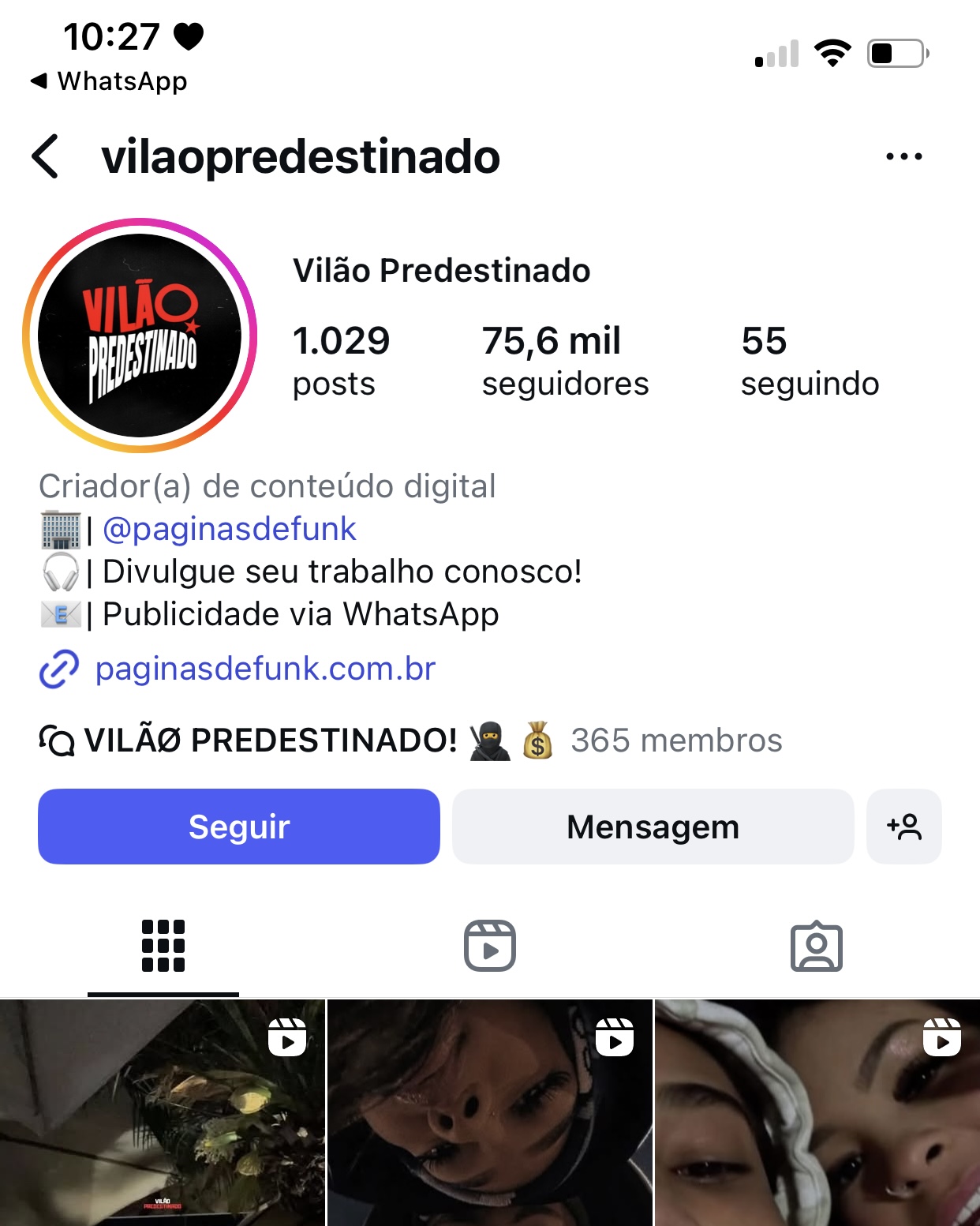Show the 55 seguindo list
This screenshot has height=1226, width=980.
point(809,361)
